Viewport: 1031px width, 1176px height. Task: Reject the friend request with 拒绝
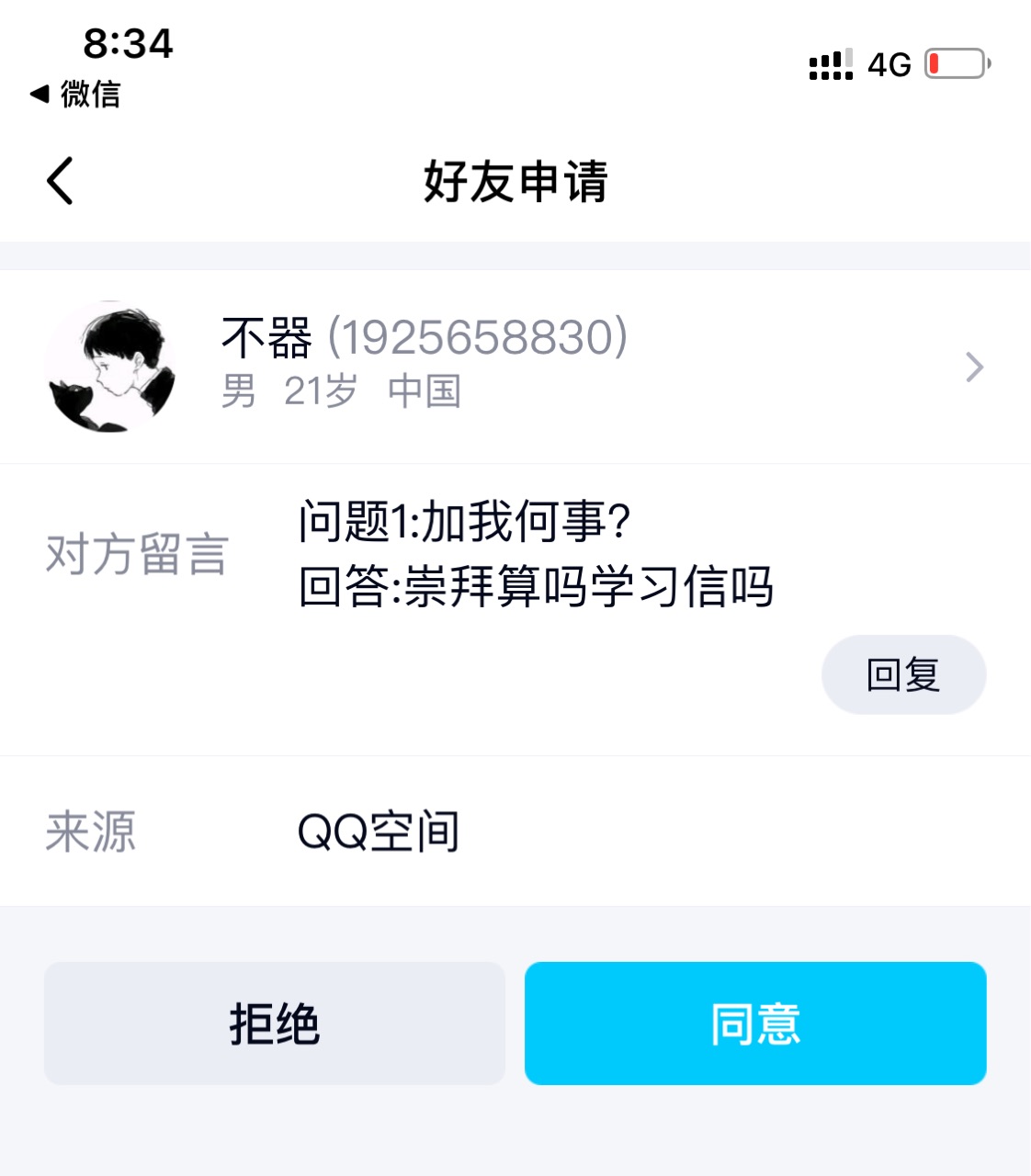click(x=275, y=1023)
